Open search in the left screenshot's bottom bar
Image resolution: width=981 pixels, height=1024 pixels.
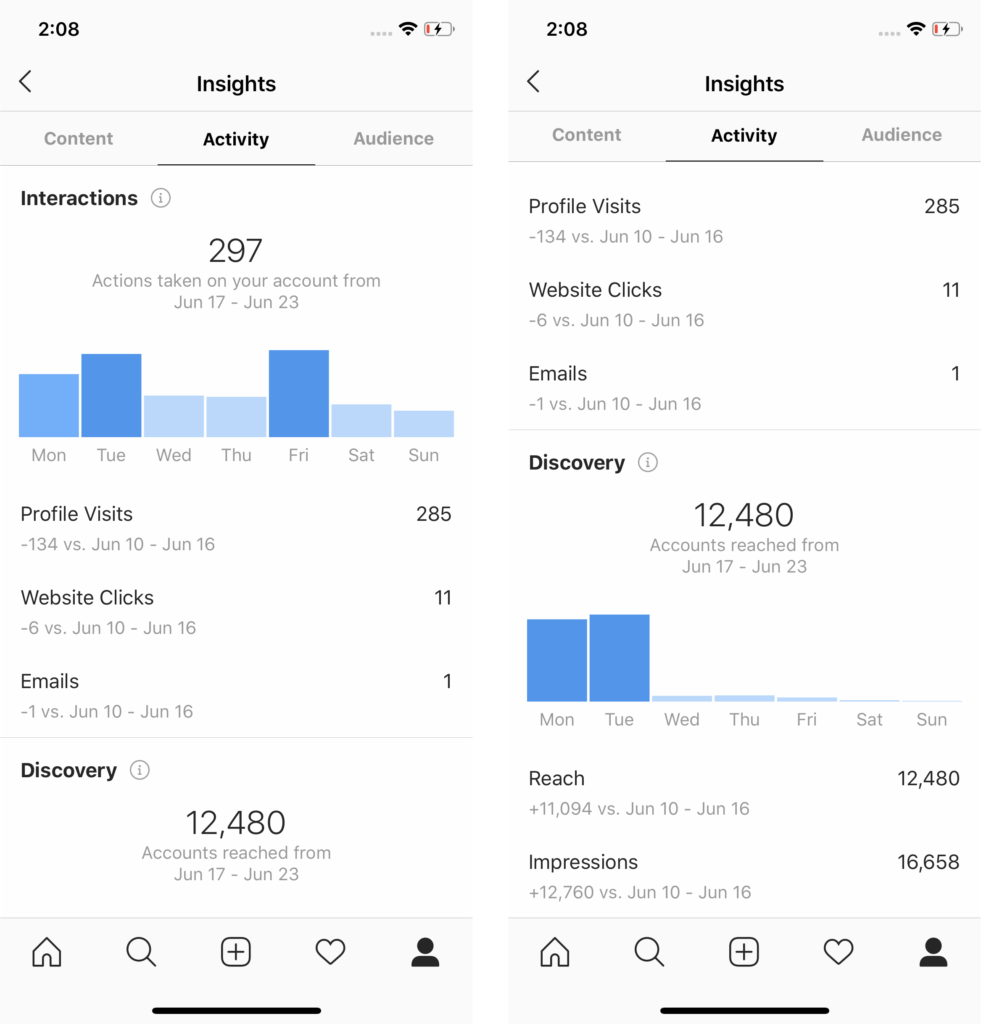click(141, 952)
